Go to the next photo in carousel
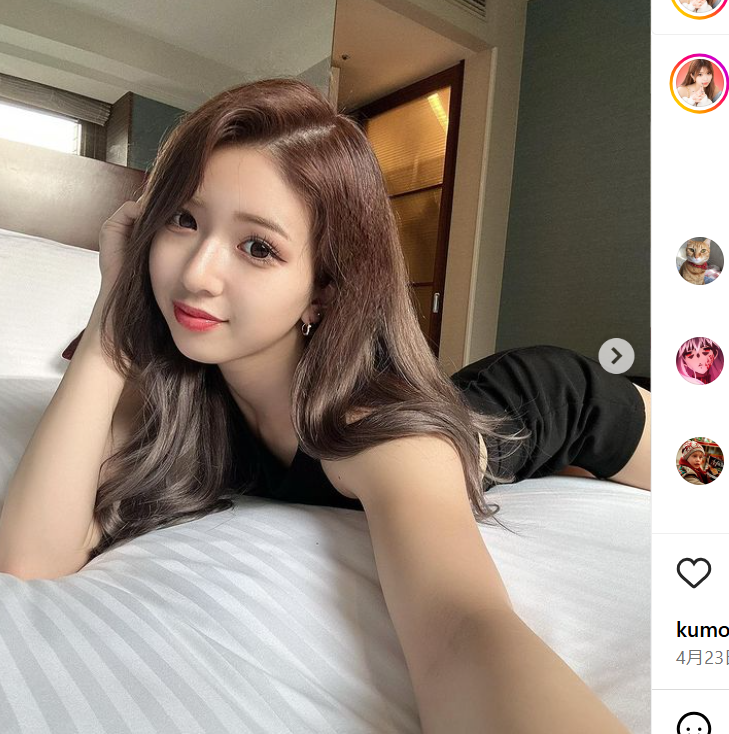The height and width of the screenshot is (734, 729). [x=616, y=355]
